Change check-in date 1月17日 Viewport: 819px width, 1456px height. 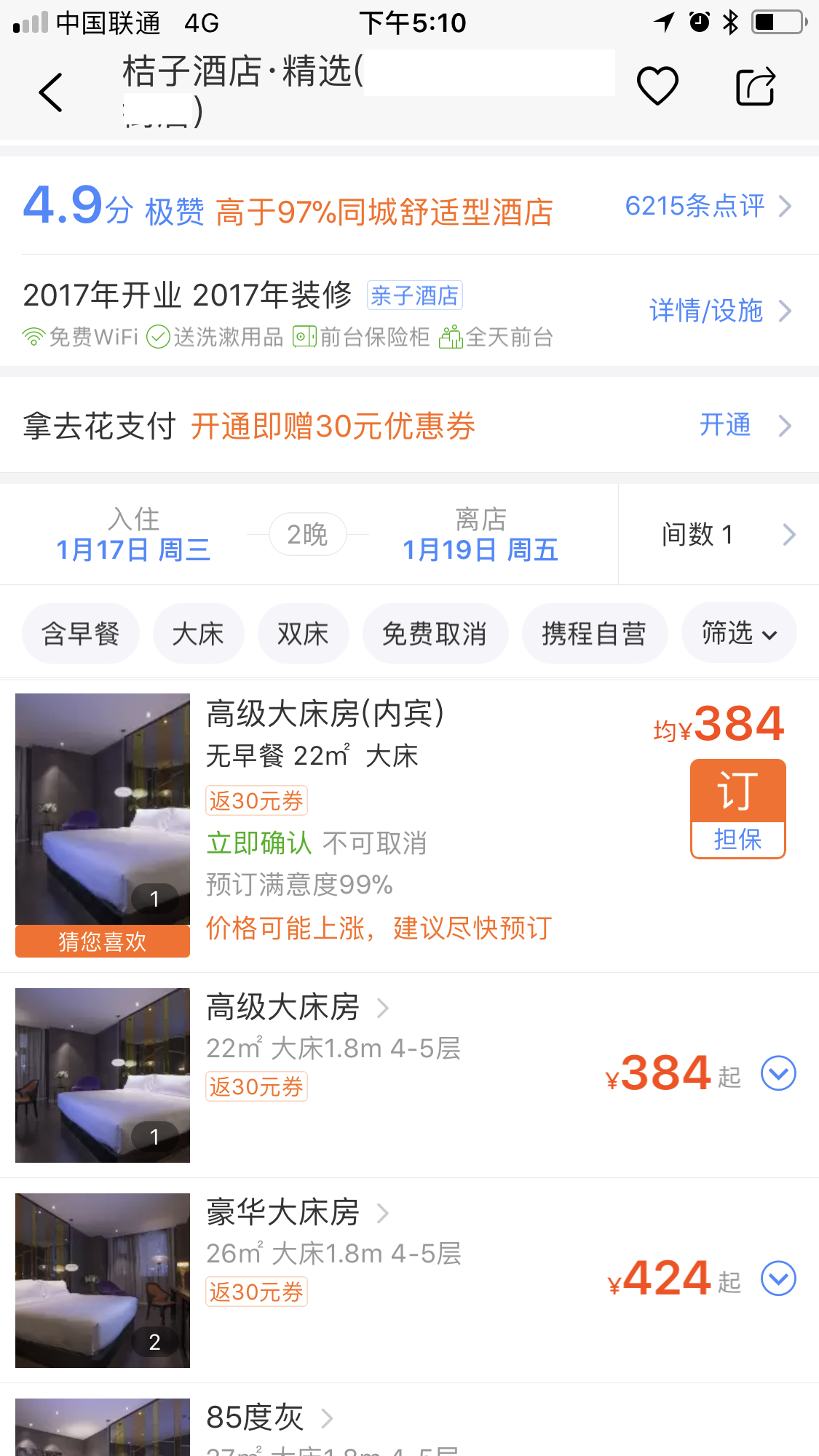pos(133,536)
